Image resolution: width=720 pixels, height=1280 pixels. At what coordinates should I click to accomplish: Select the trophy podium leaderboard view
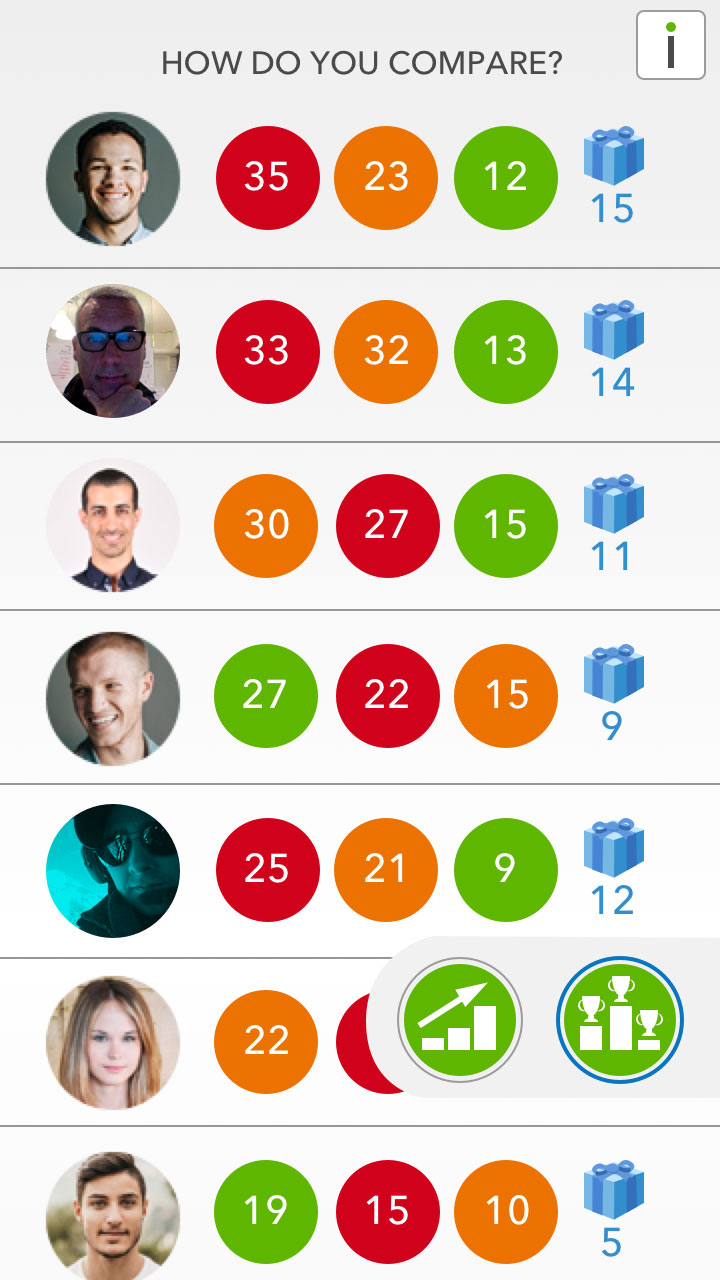(620, 1020)
